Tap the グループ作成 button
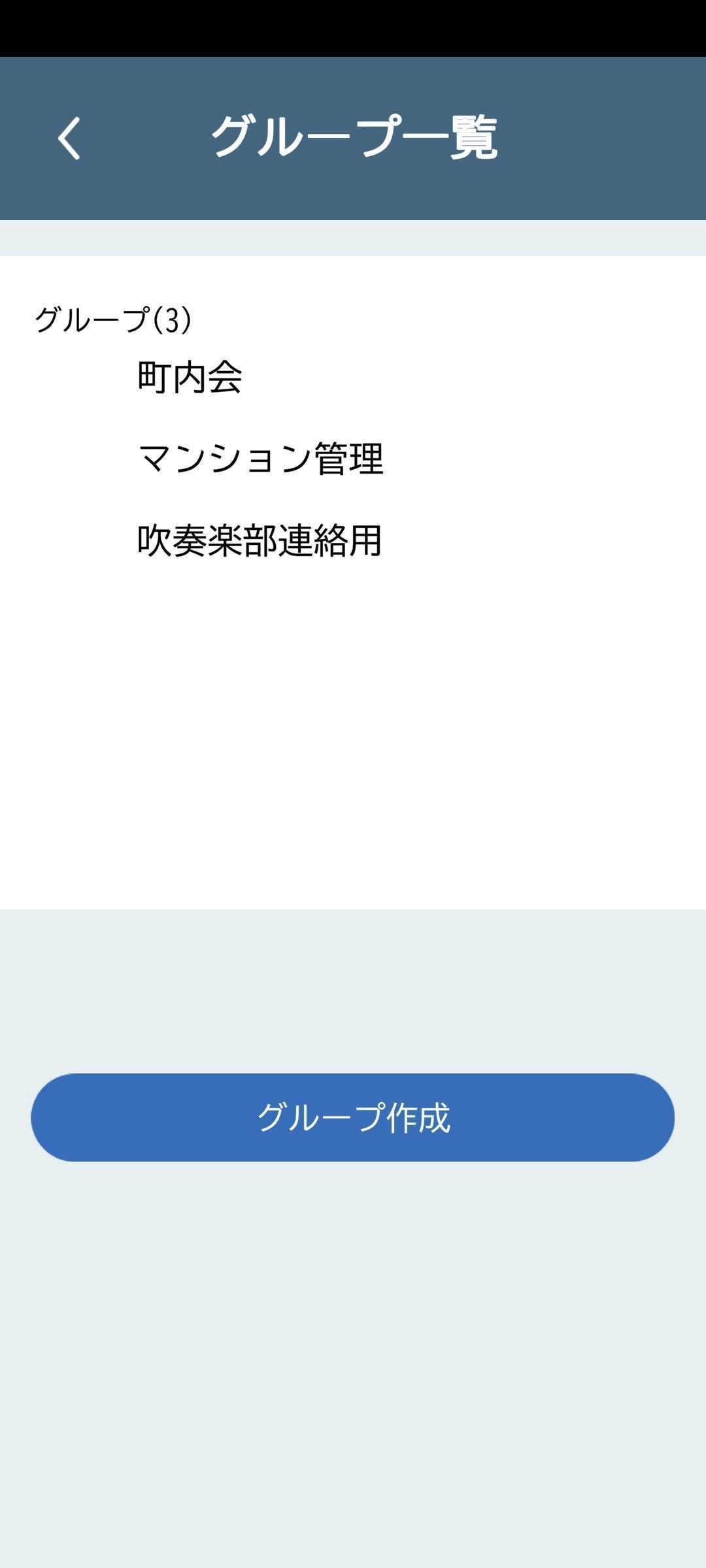This screenshot has height=1568, width=706. (352, 1117)
